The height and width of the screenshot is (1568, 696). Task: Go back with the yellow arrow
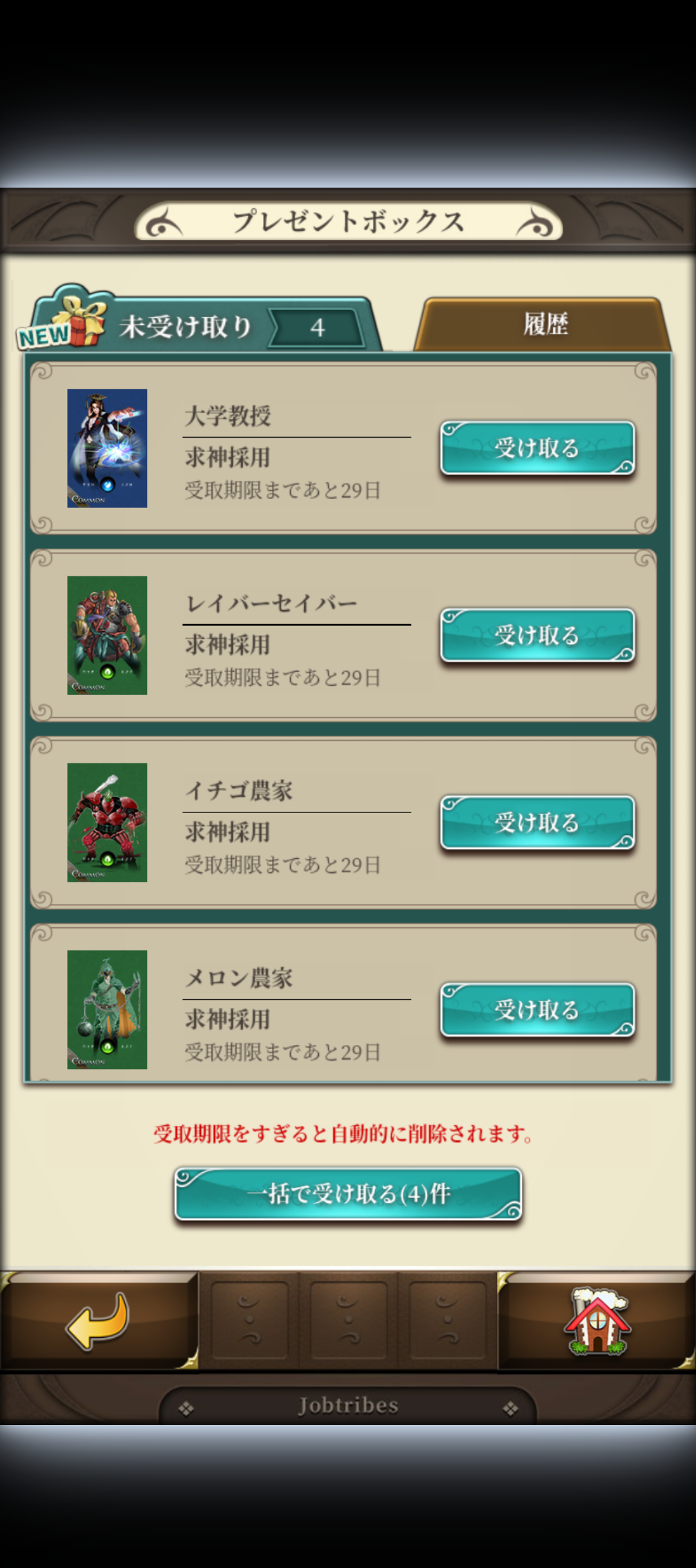(98, 1320)
